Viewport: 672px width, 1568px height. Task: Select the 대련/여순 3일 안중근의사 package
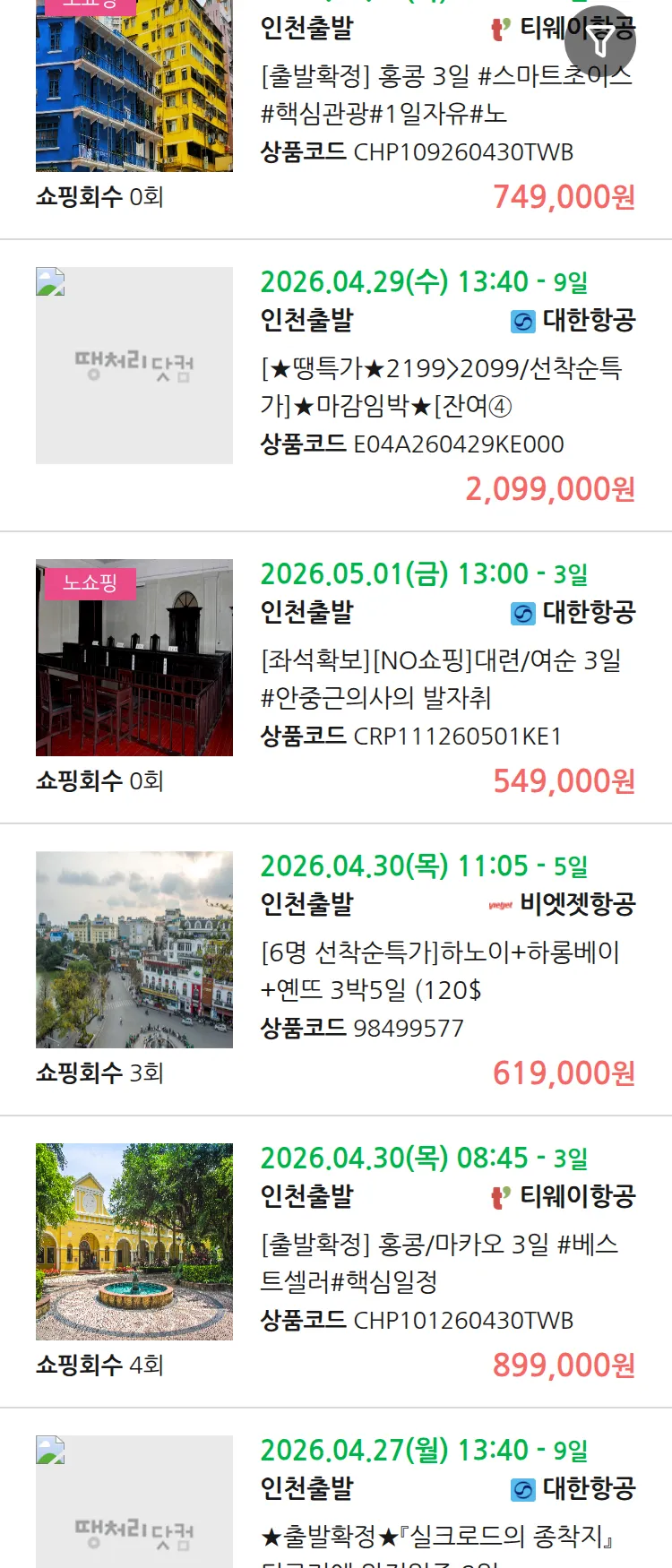coord(440,678)
